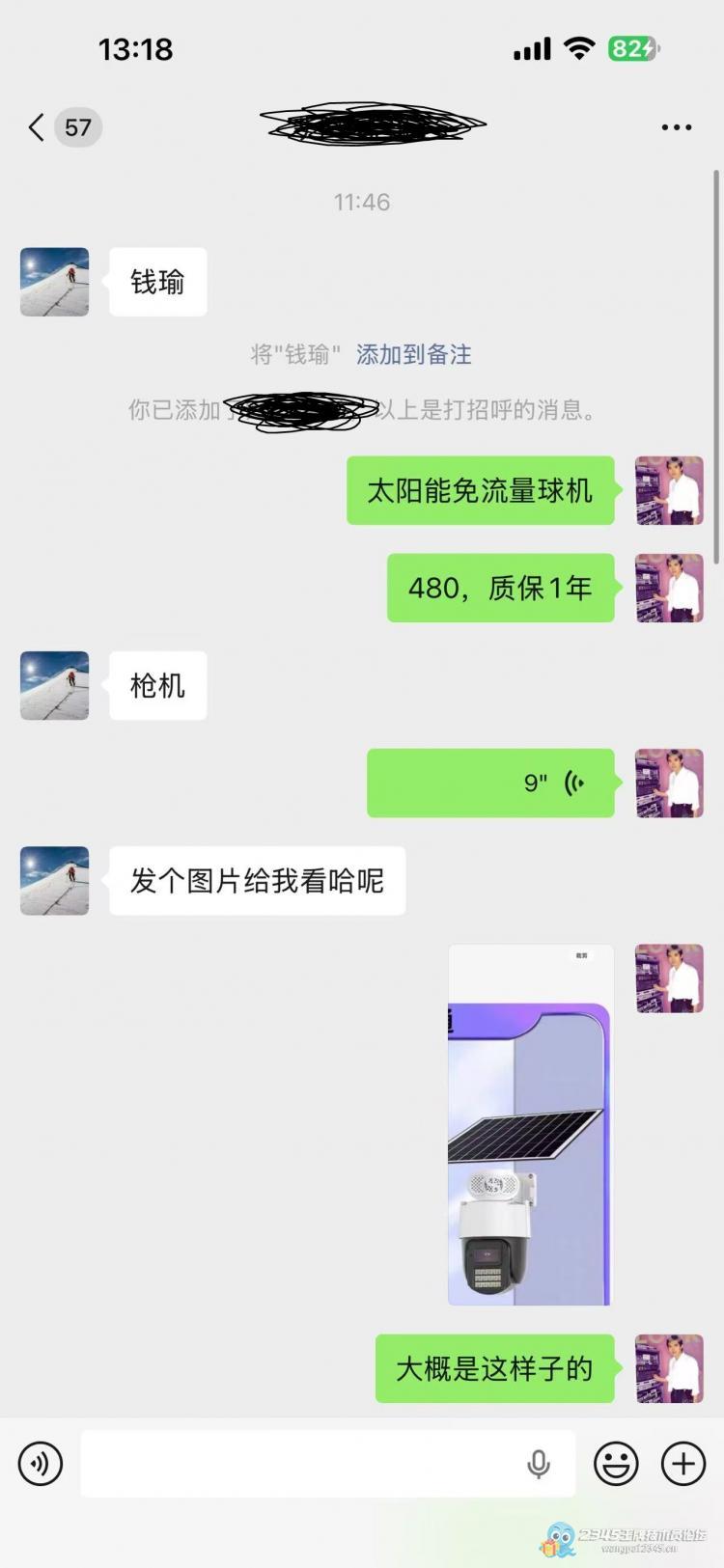Open the emoji sticker panel
Screen dimensions: 724x1568
616,1463
